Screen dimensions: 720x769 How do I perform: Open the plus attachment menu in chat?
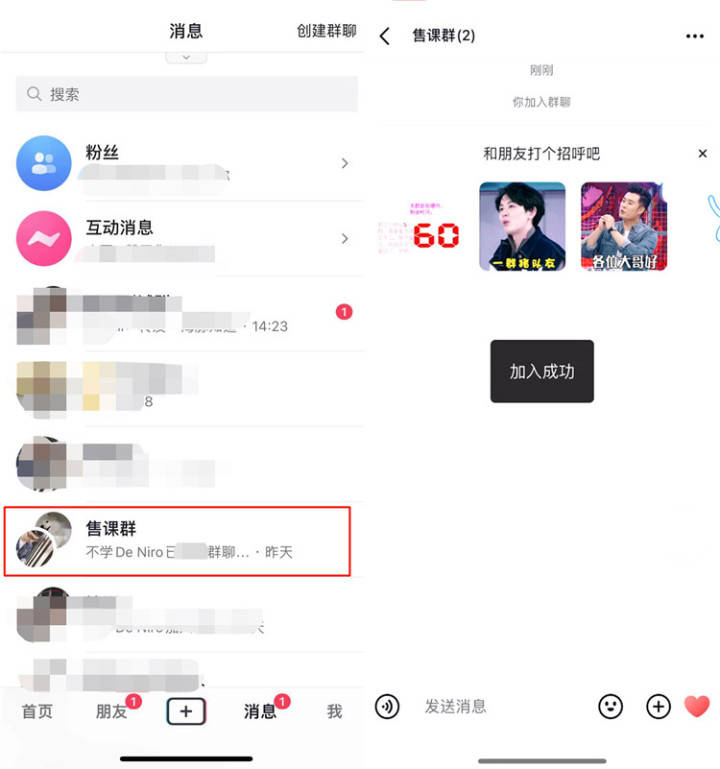(658, 707)
